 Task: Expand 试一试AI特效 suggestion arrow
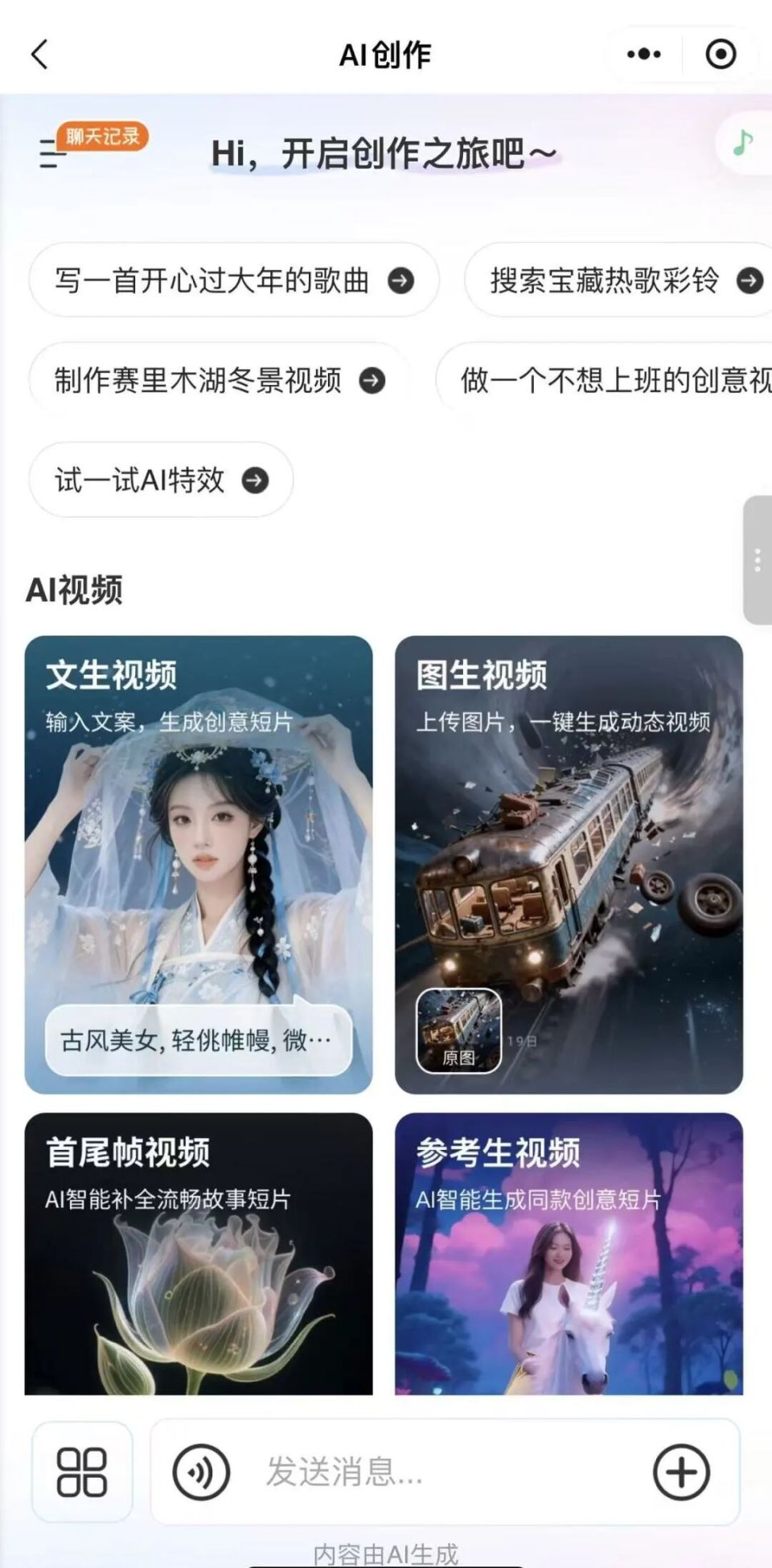(x=255, y=481)
